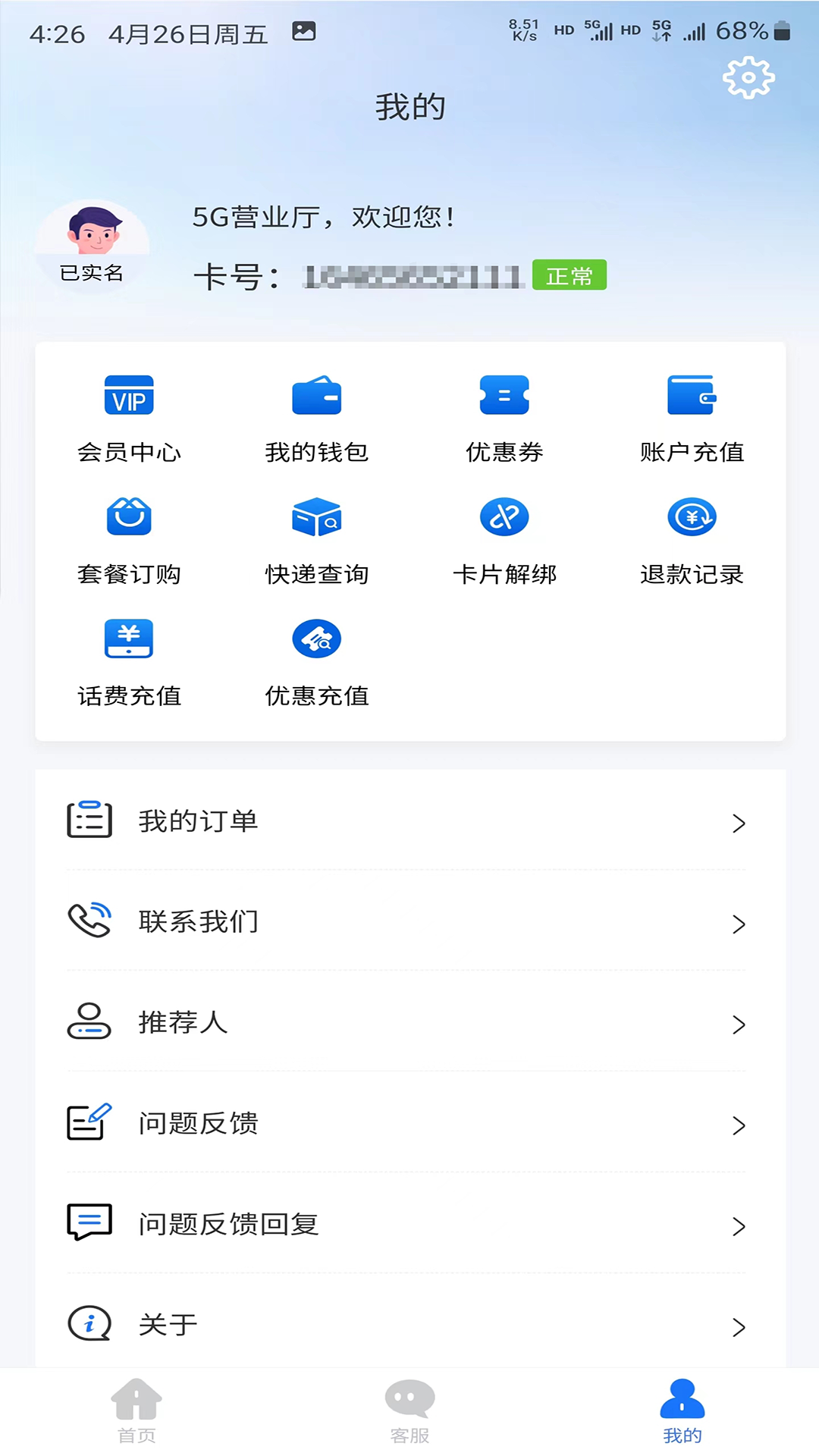Open 问题反馈 feedback row
The width and height of the screenshot is (819, 1456).
coord(409,1123)
